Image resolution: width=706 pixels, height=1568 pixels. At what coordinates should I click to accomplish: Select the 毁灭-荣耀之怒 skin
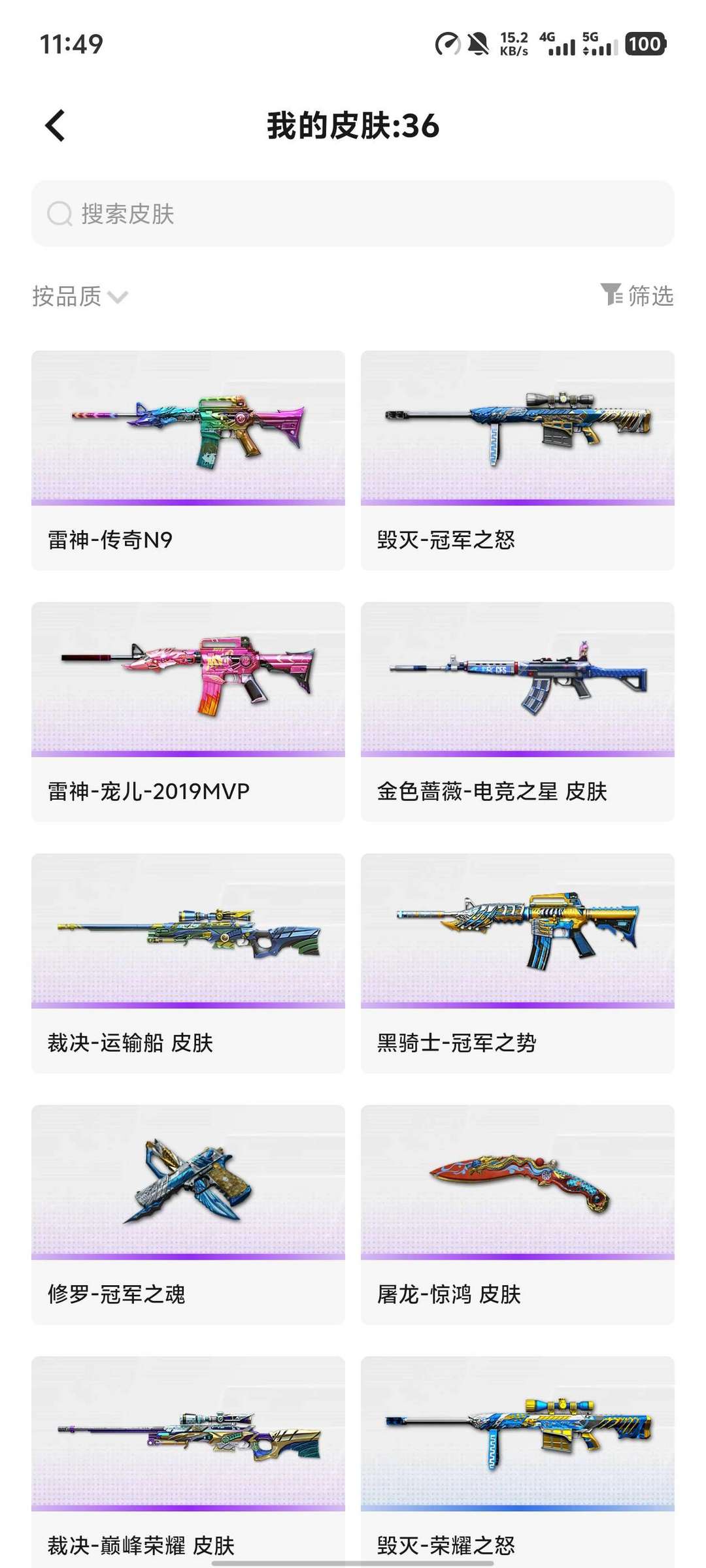coord(518,1462)
